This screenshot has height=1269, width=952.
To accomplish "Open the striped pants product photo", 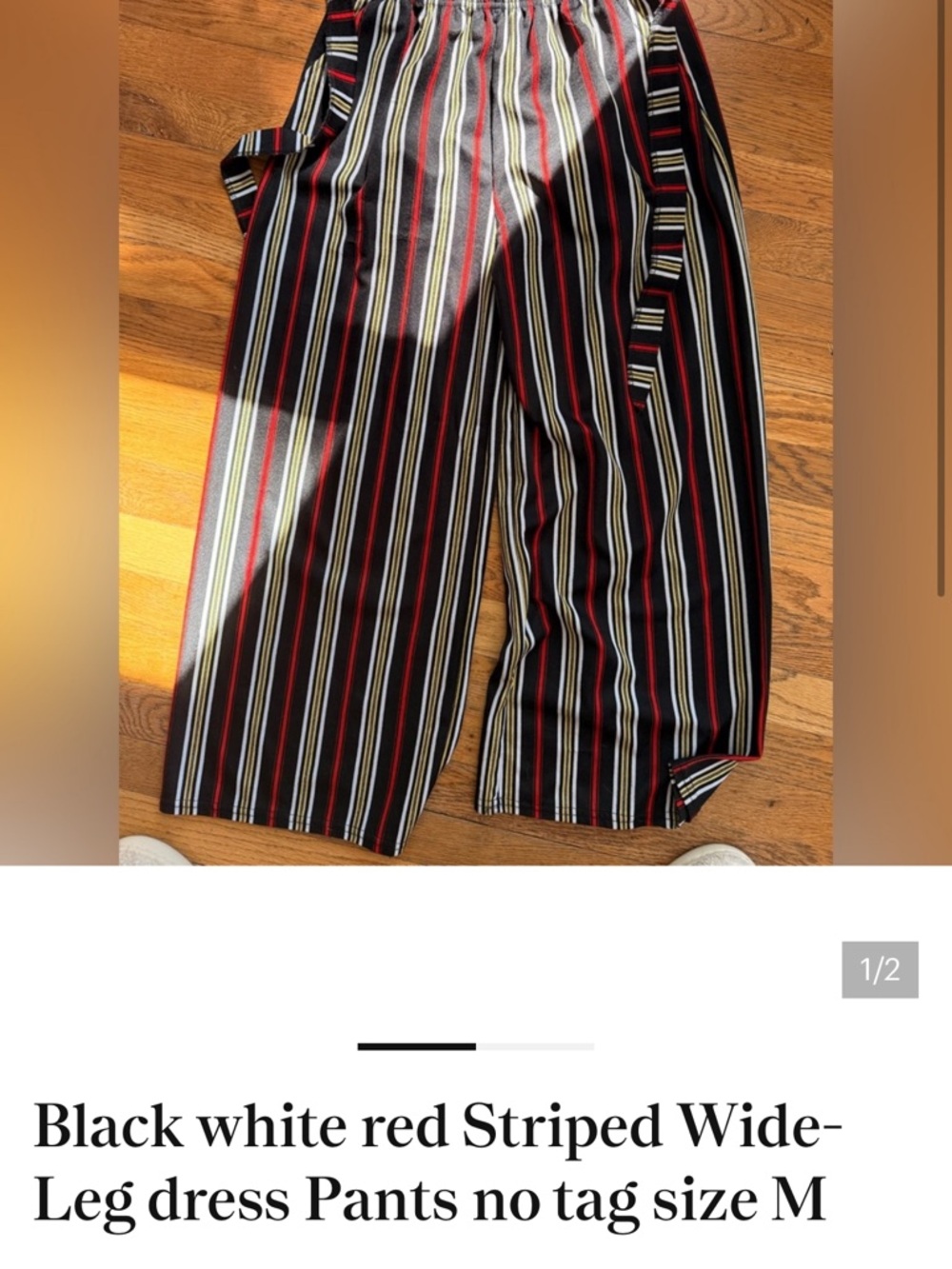I will (x=475, y=428).
